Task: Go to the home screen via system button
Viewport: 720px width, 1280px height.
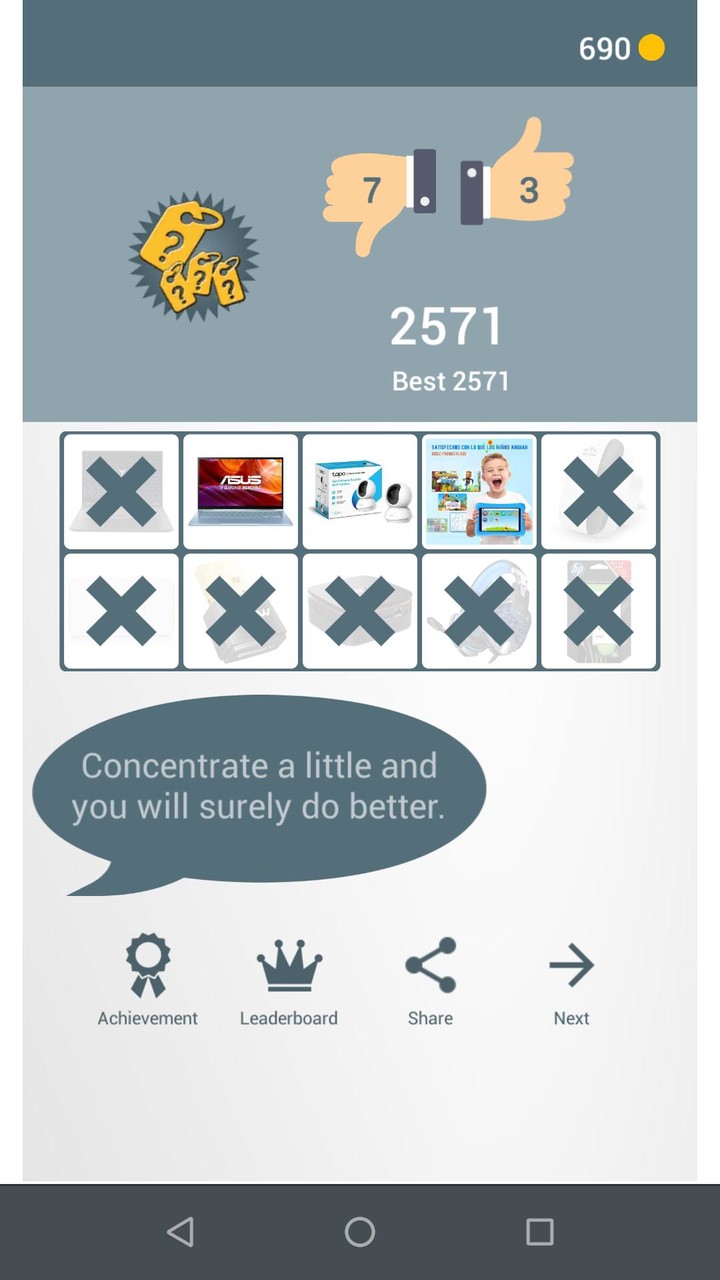Action: click(x=360, y=1232)
